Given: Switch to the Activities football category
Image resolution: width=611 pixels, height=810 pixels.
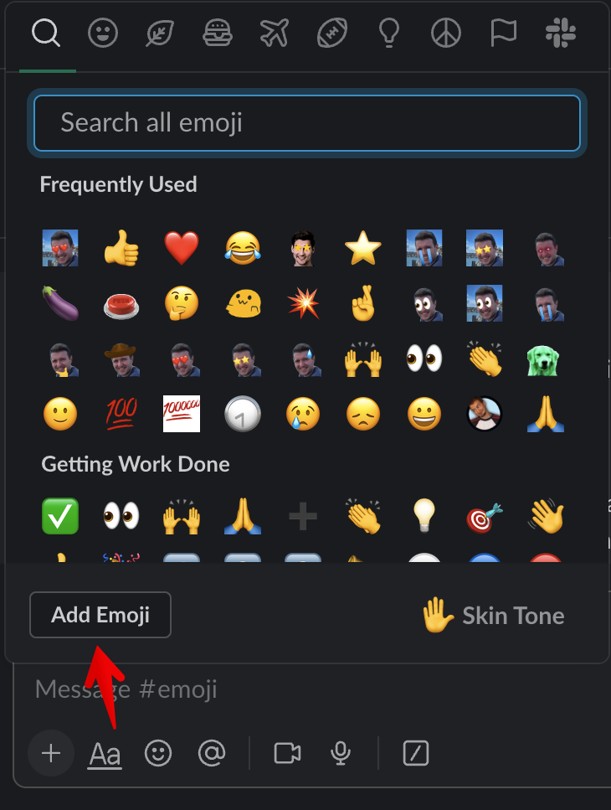Looking at the screenshot, I should 331,34.
